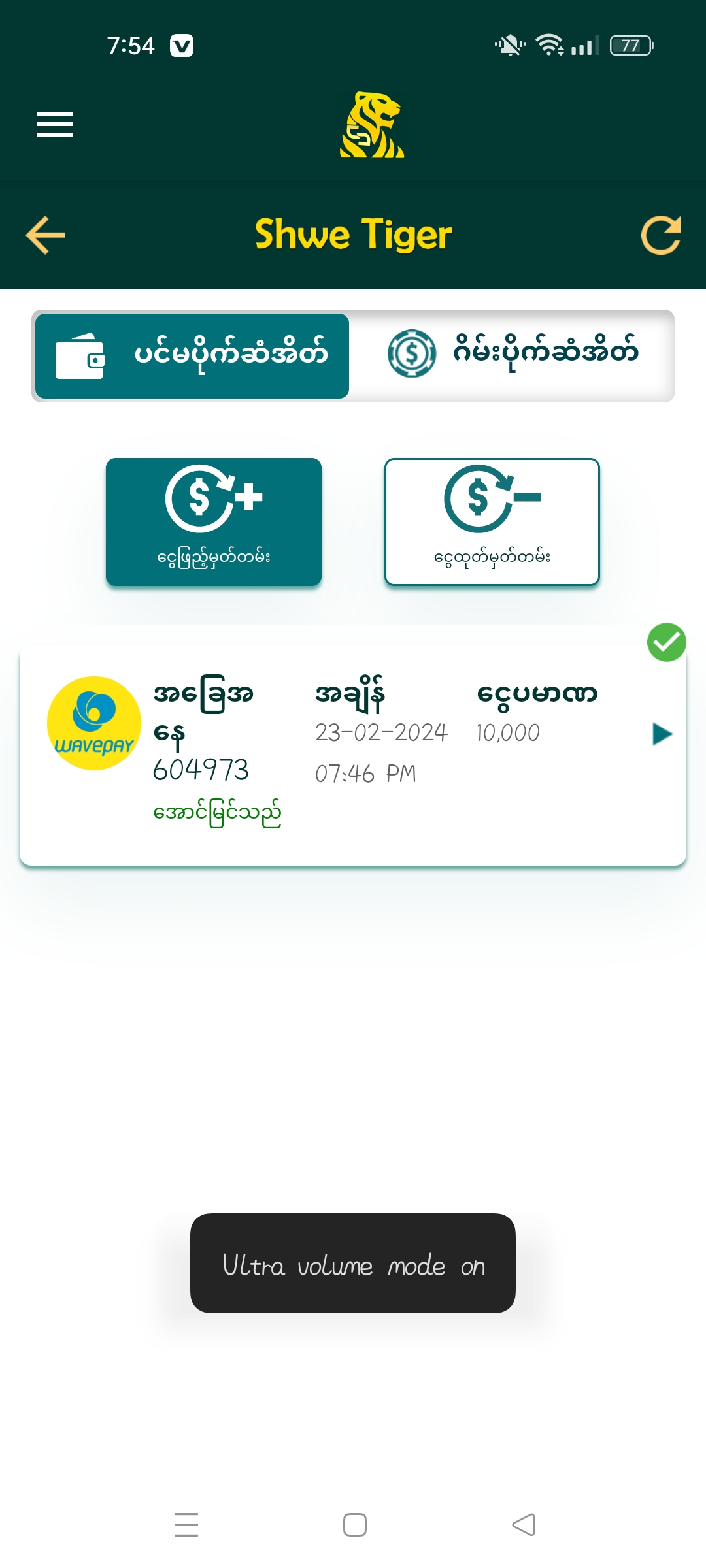706x1568 pixels.
Task: Show the withdrawal records
Action: (492, 522)
